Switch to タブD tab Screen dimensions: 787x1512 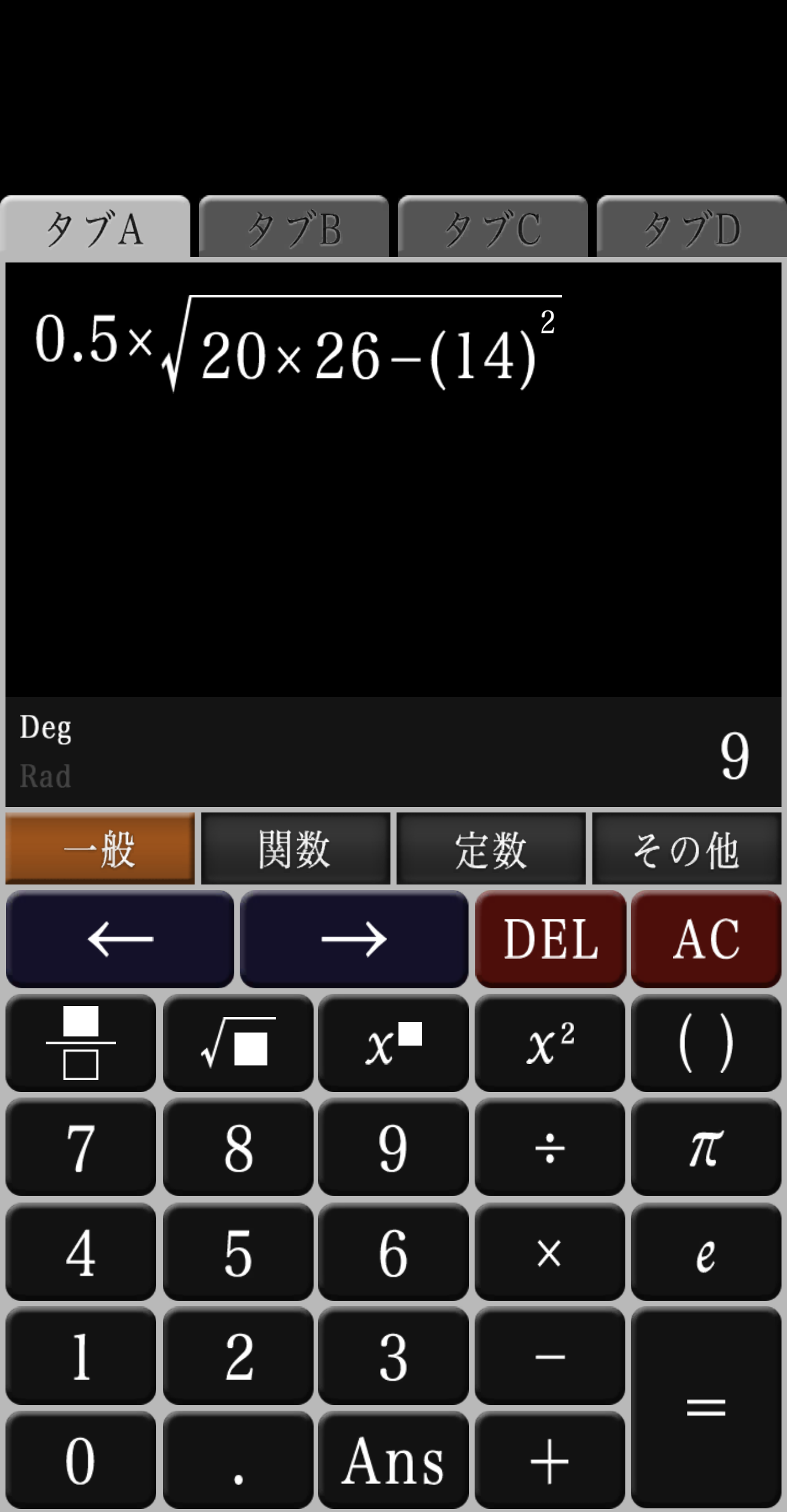691,228
